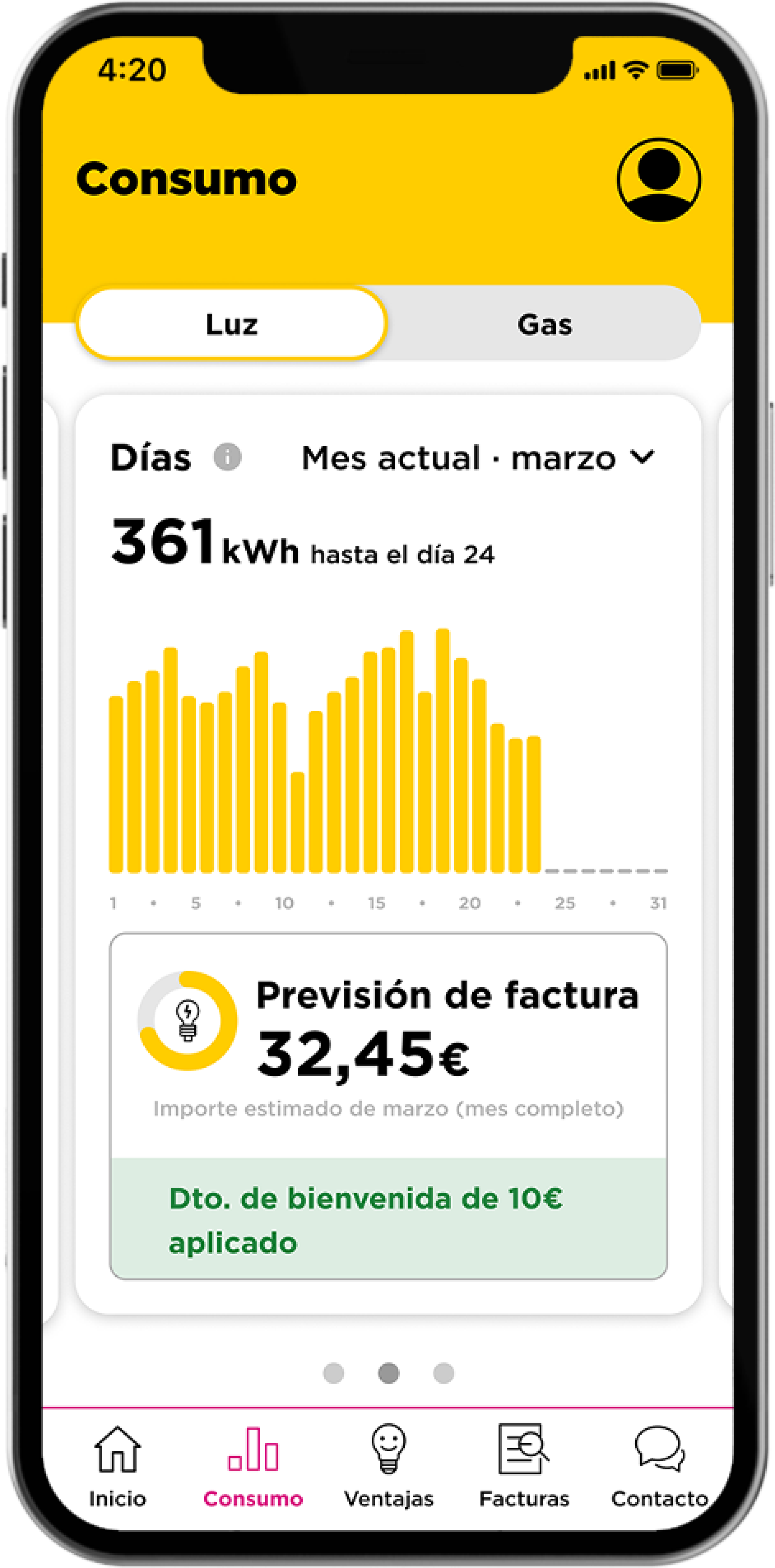Switch to the Gas tab
Screen dimensions: 775x1568
tap(544, 325)
